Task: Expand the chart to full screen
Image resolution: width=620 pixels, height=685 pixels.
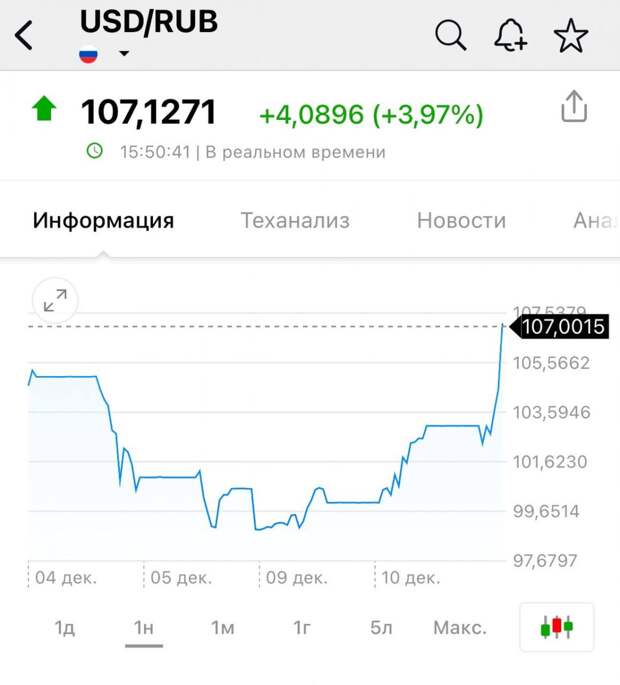Action: coord(55,299)
